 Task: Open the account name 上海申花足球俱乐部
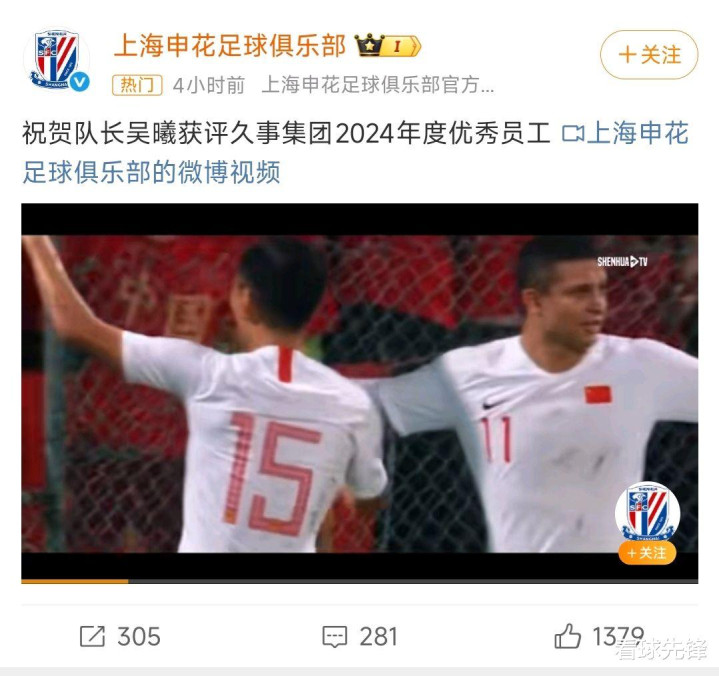pyautogui.click(x=229, y=46)
